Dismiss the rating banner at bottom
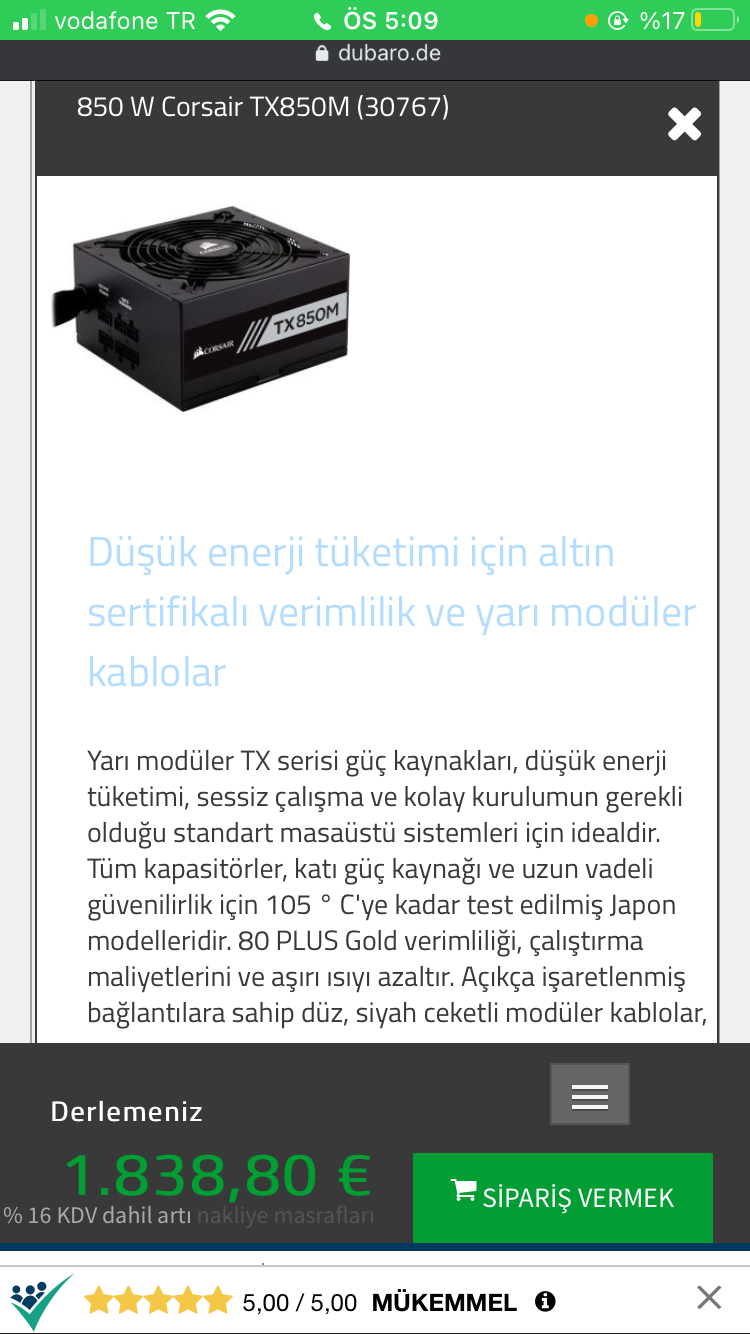 point(709,1298)
